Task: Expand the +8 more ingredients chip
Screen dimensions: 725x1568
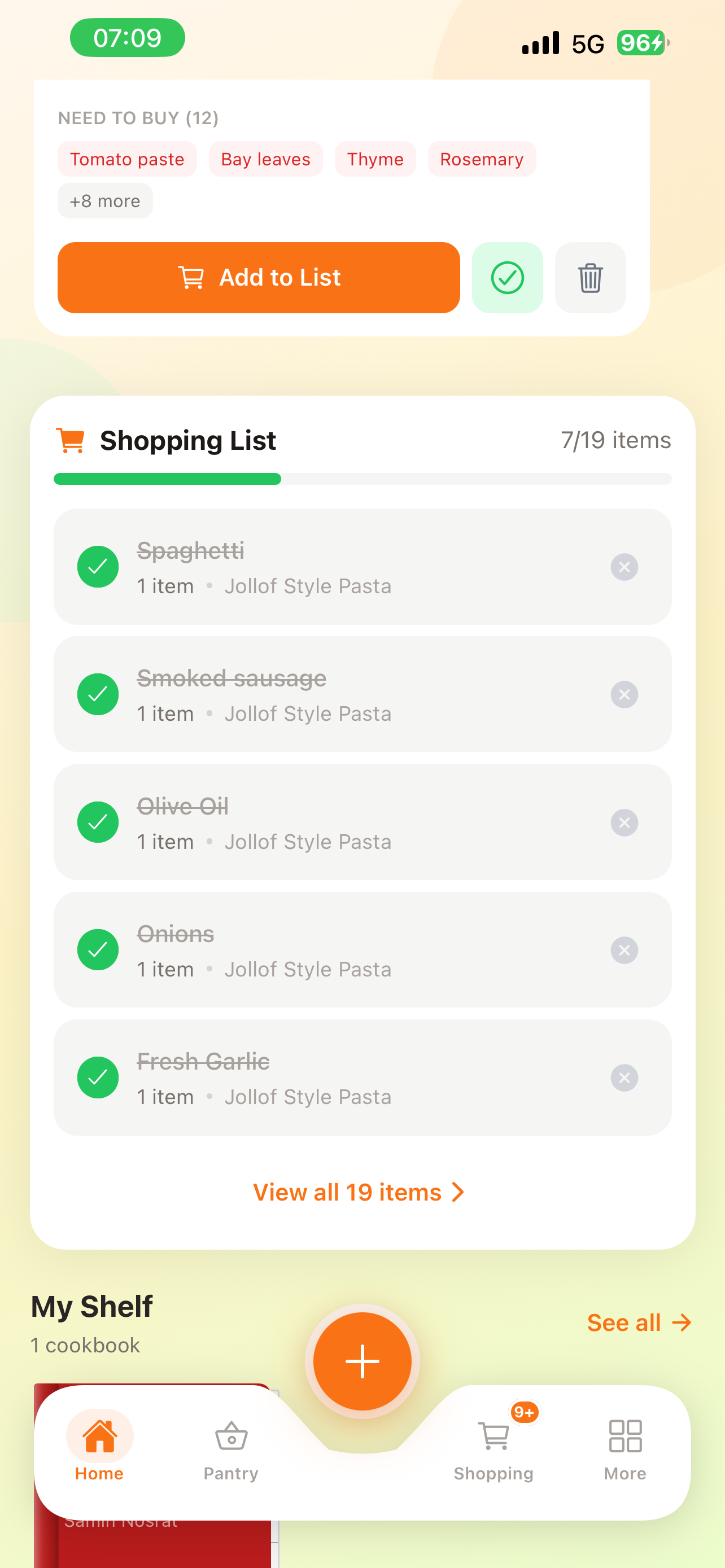Action: (104, 201)
